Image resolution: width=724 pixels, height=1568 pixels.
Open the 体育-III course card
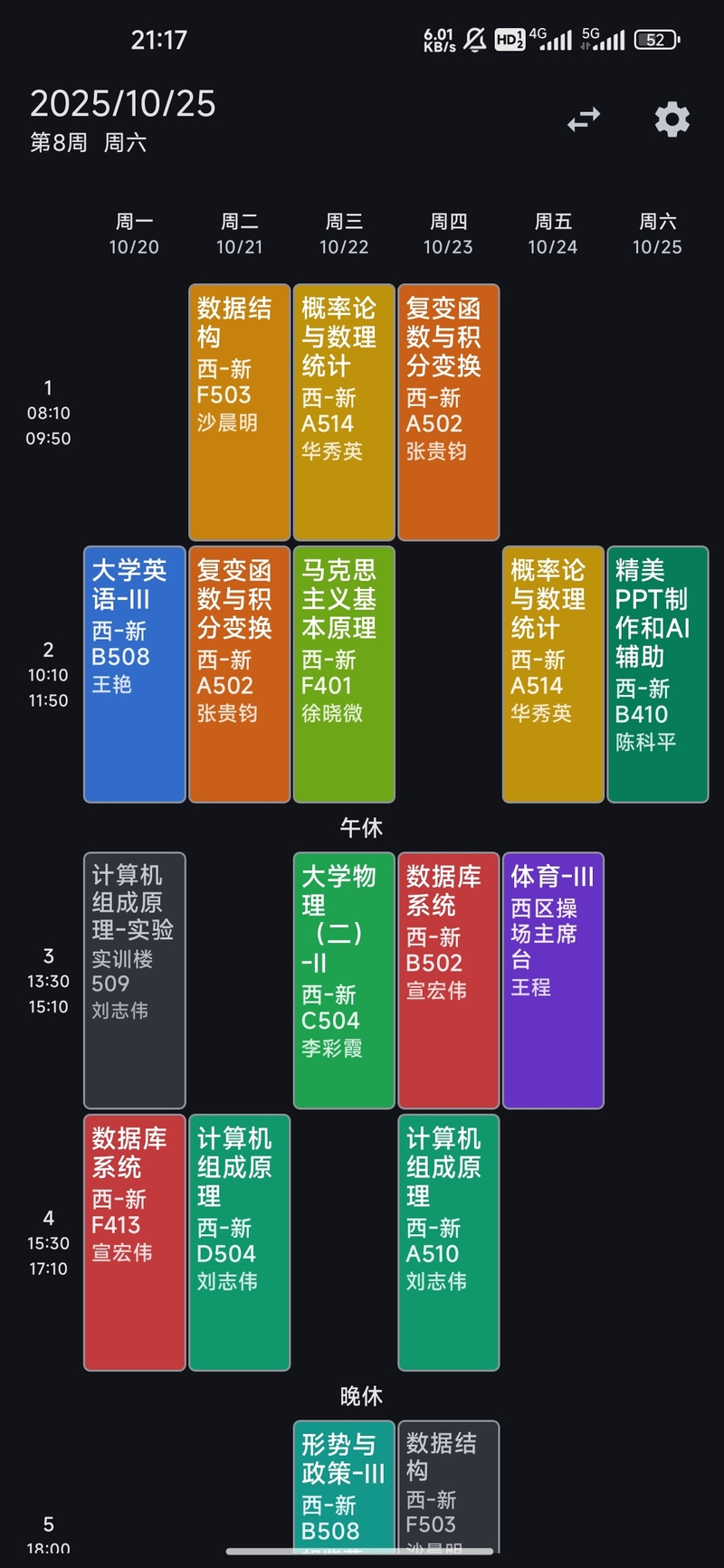tap(553, 980)
